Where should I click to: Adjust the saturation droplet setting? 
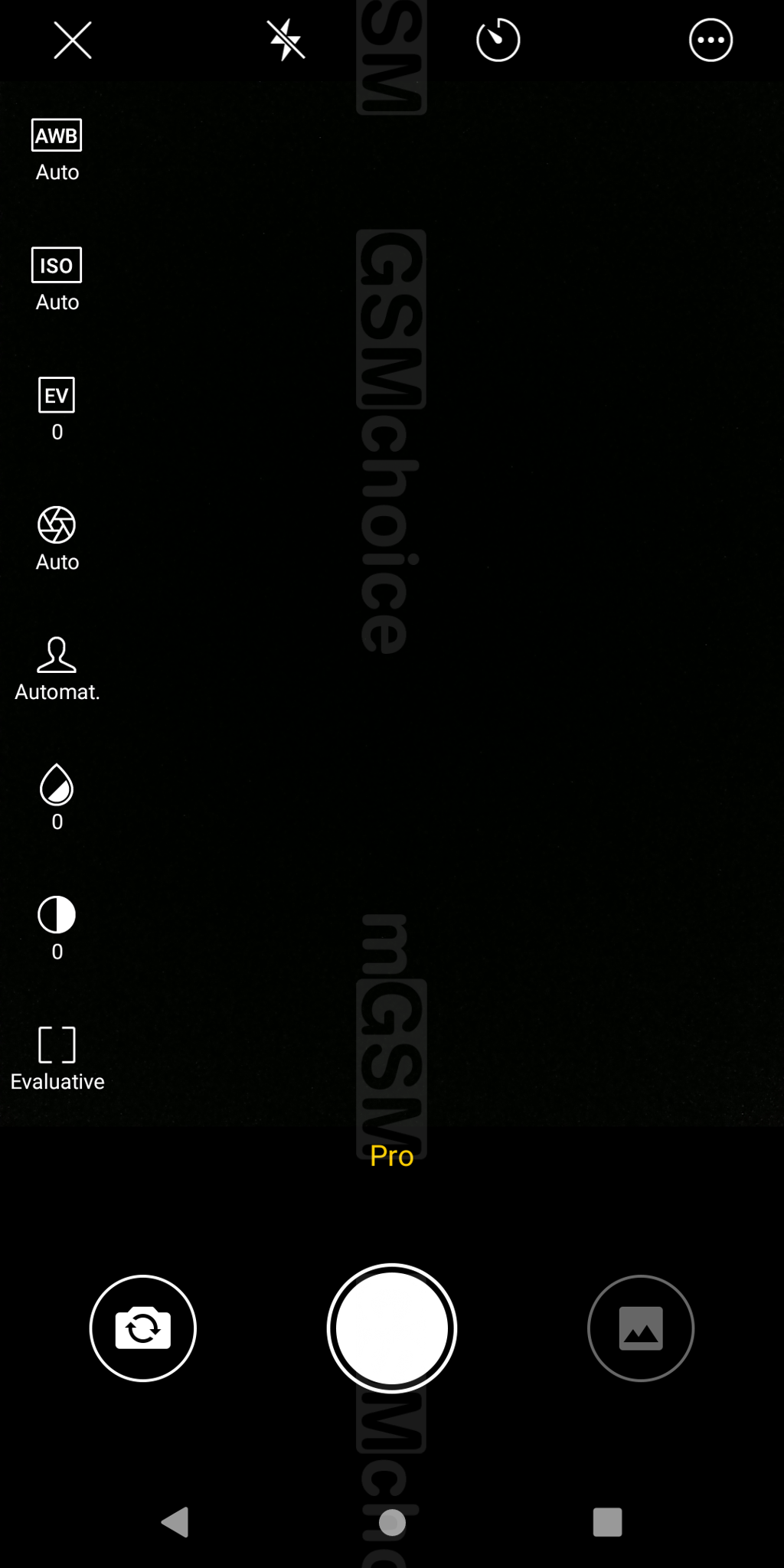[57, 798]
